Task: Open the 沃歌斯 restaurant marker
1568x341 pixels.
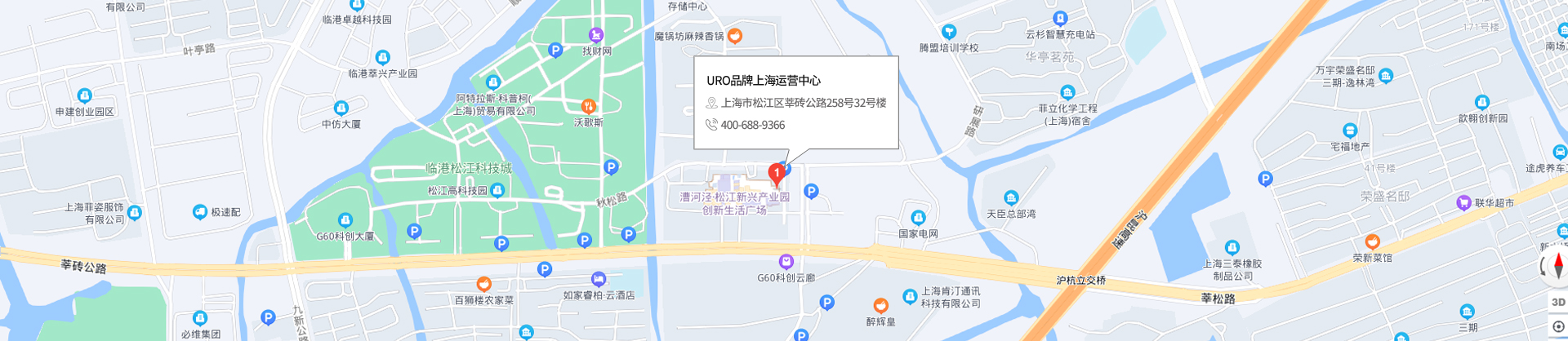Action: pos(587,107)
